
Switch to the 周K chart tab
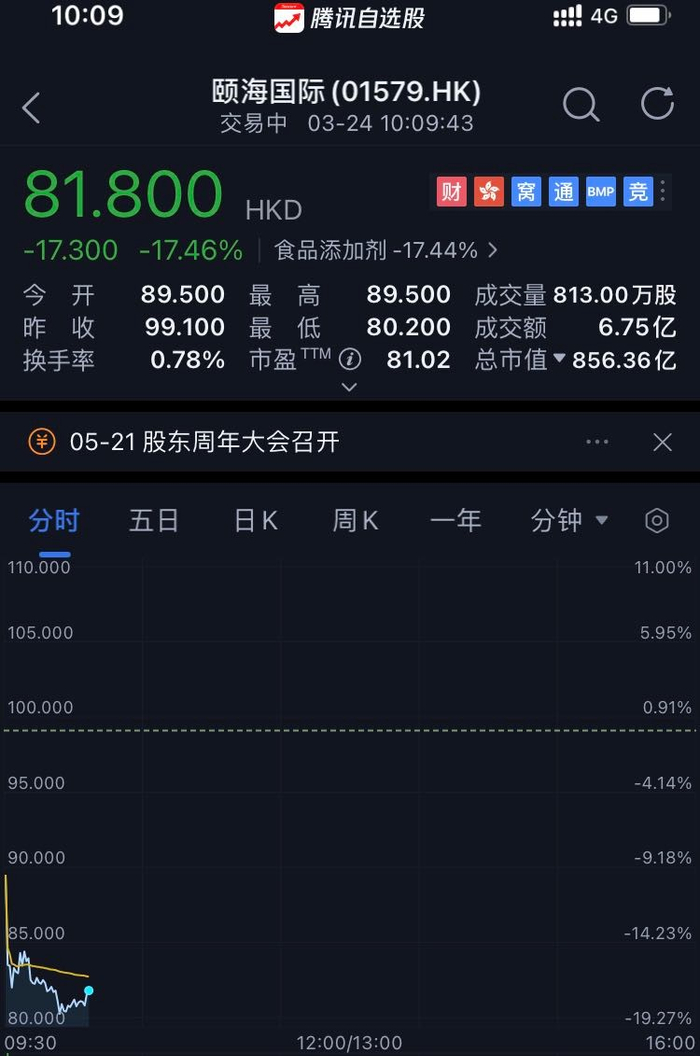tap(355, 521)
